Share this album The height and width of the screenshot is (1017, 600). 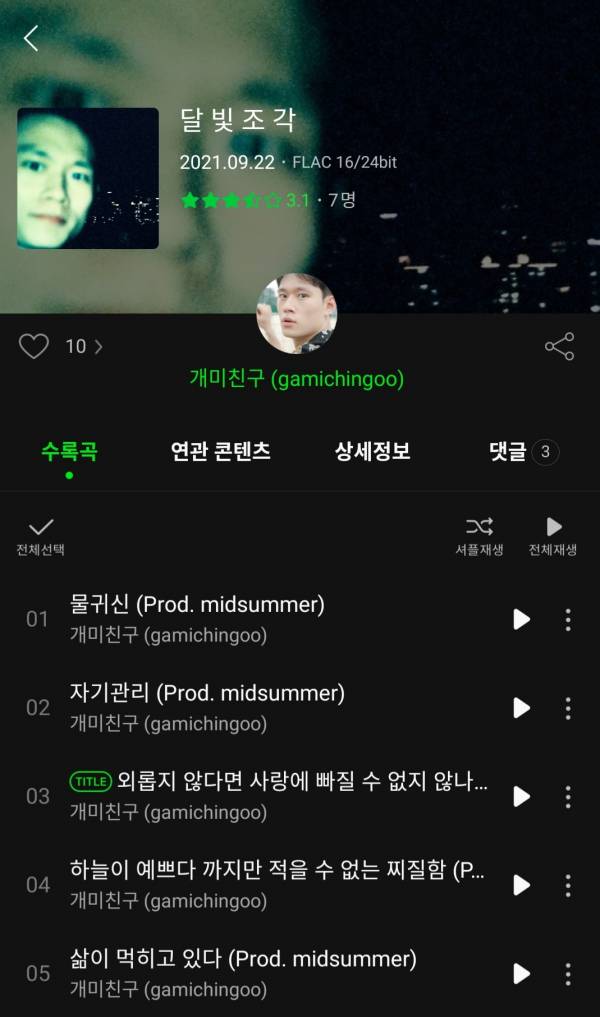[559, 347]
